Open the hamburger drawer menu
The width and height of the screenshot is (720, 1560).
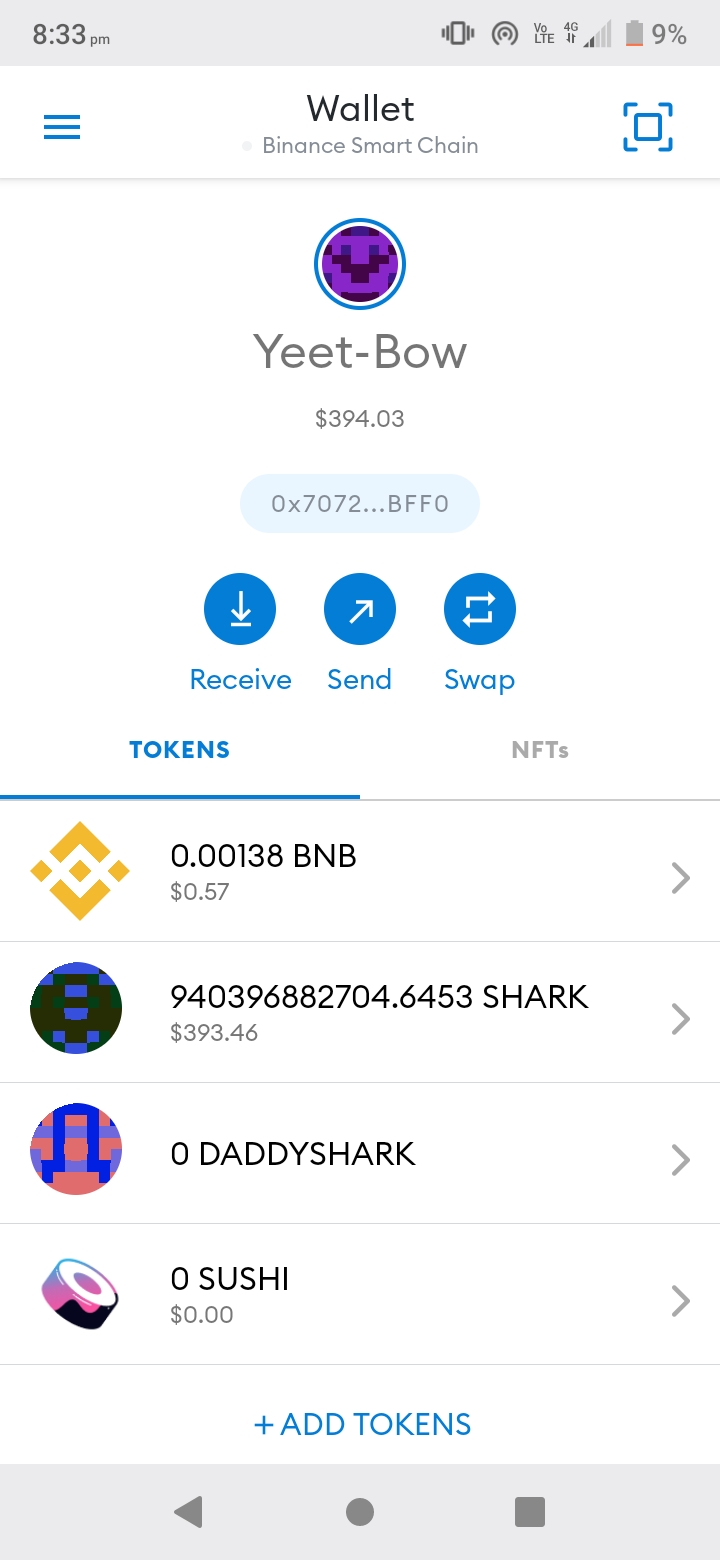(x=62, y=127)
